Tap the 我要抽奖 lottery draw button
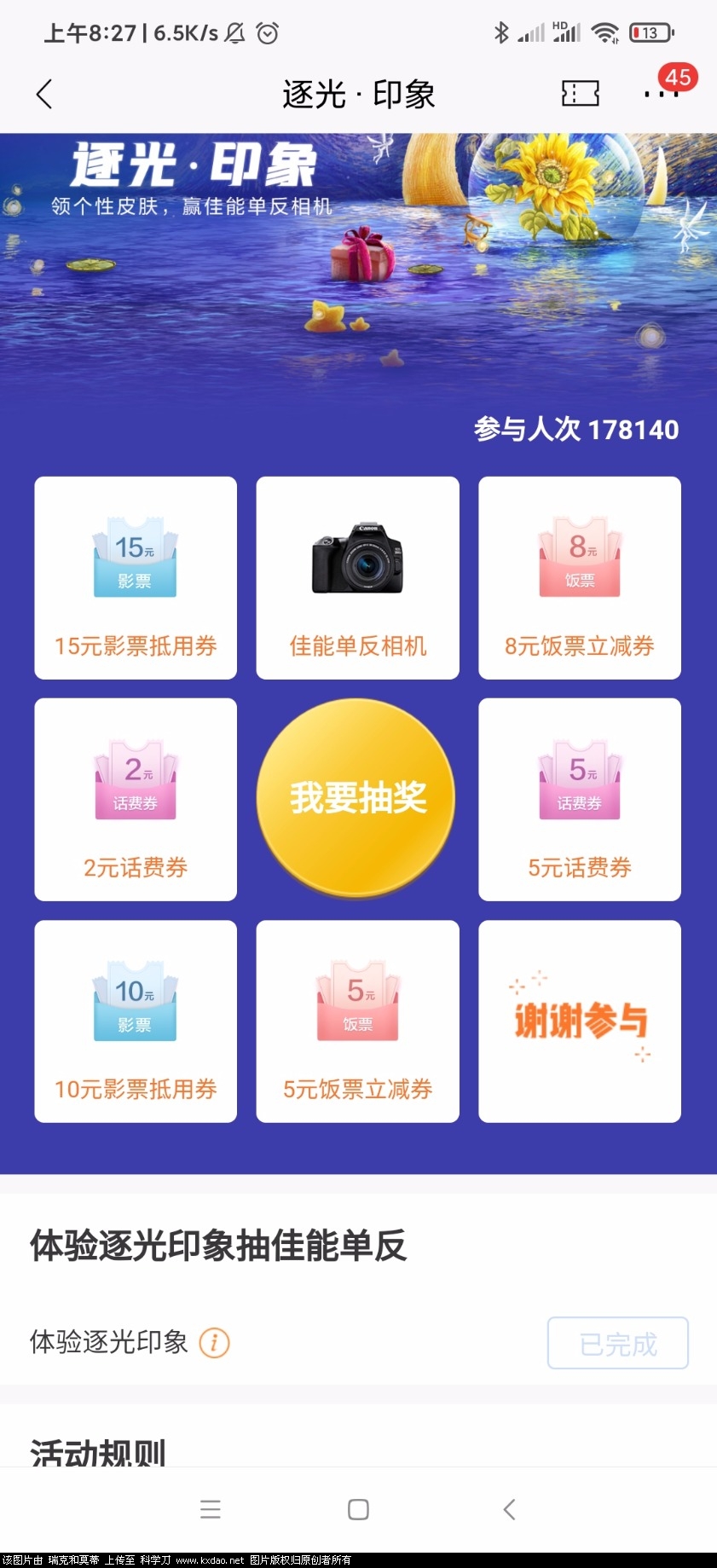The image size is (717, 1568). tap(356, 798)
